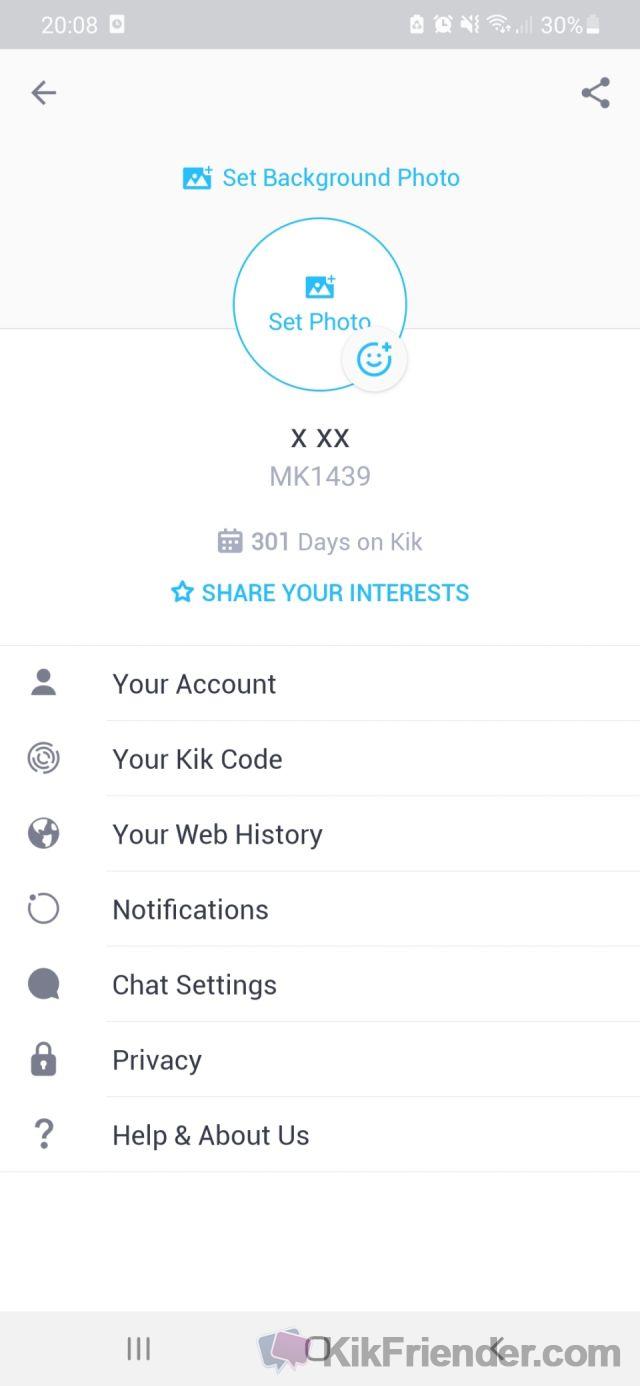Set a profile photo

click(320, 304)
